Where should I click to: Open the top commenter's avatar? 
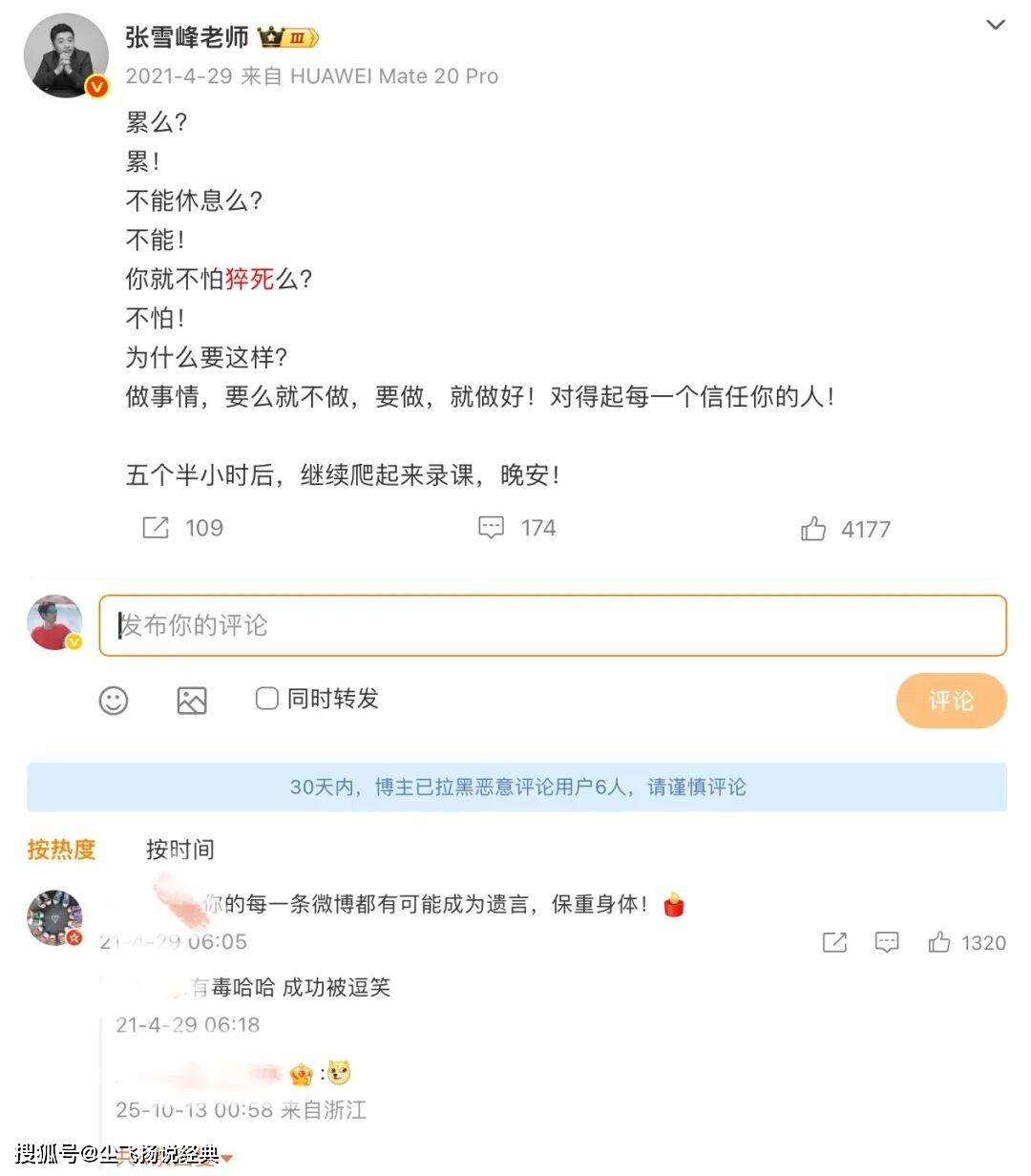[54, 916]
